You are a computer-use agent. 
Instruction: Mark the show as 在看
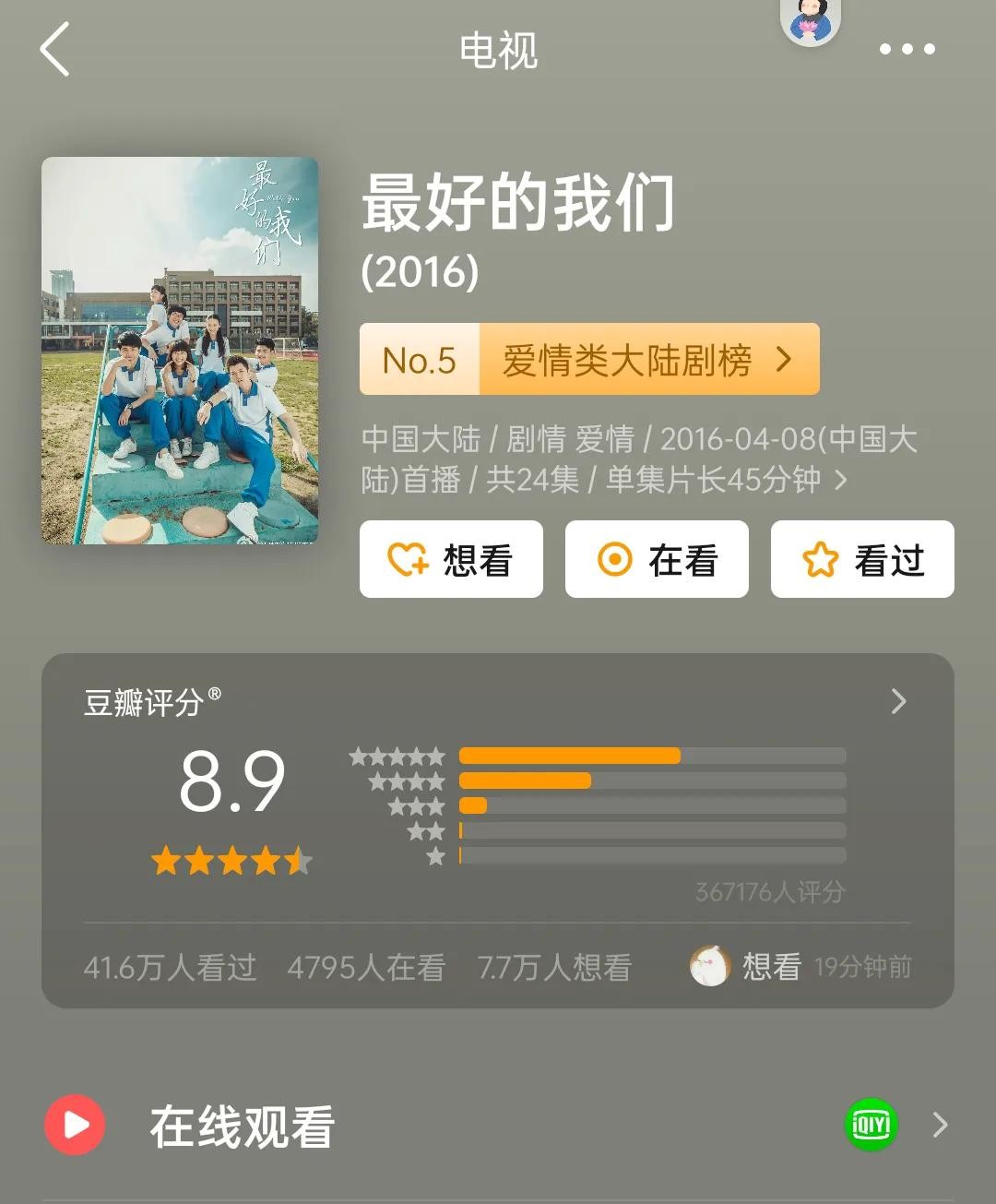(x=657, y=559)
